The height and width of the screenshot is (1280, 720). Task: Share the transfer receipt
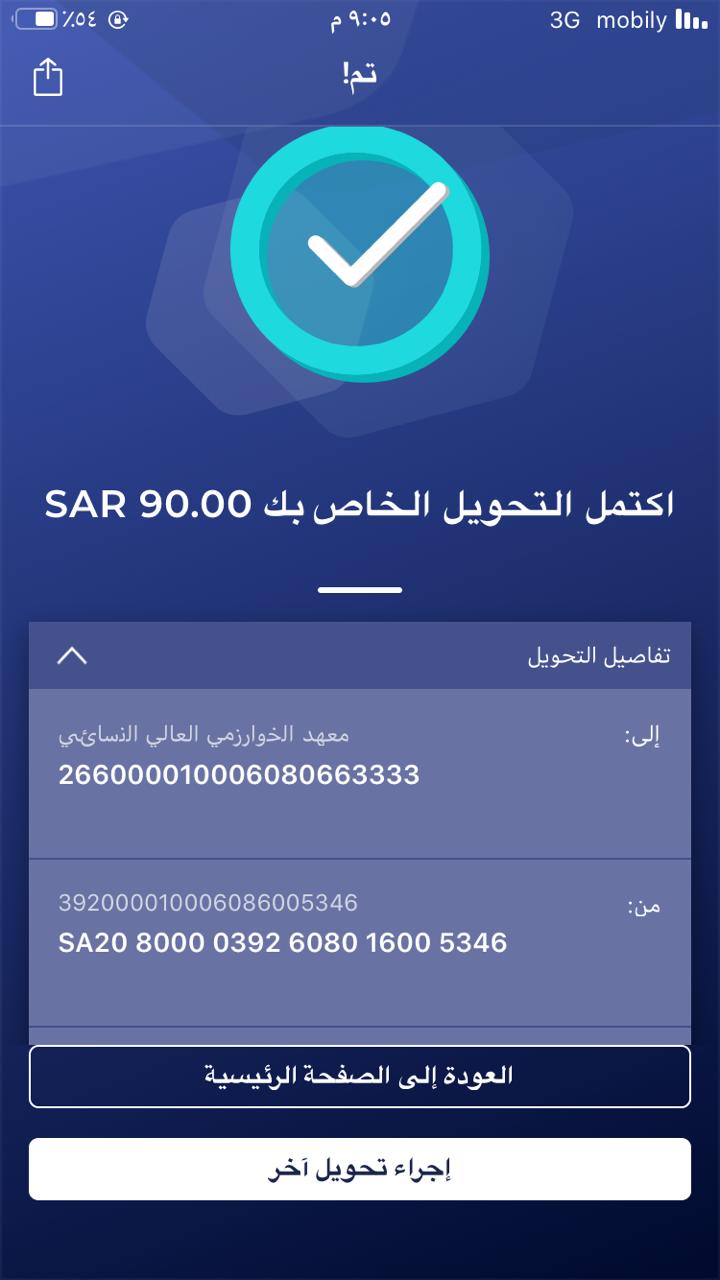[x=48, y=77]
